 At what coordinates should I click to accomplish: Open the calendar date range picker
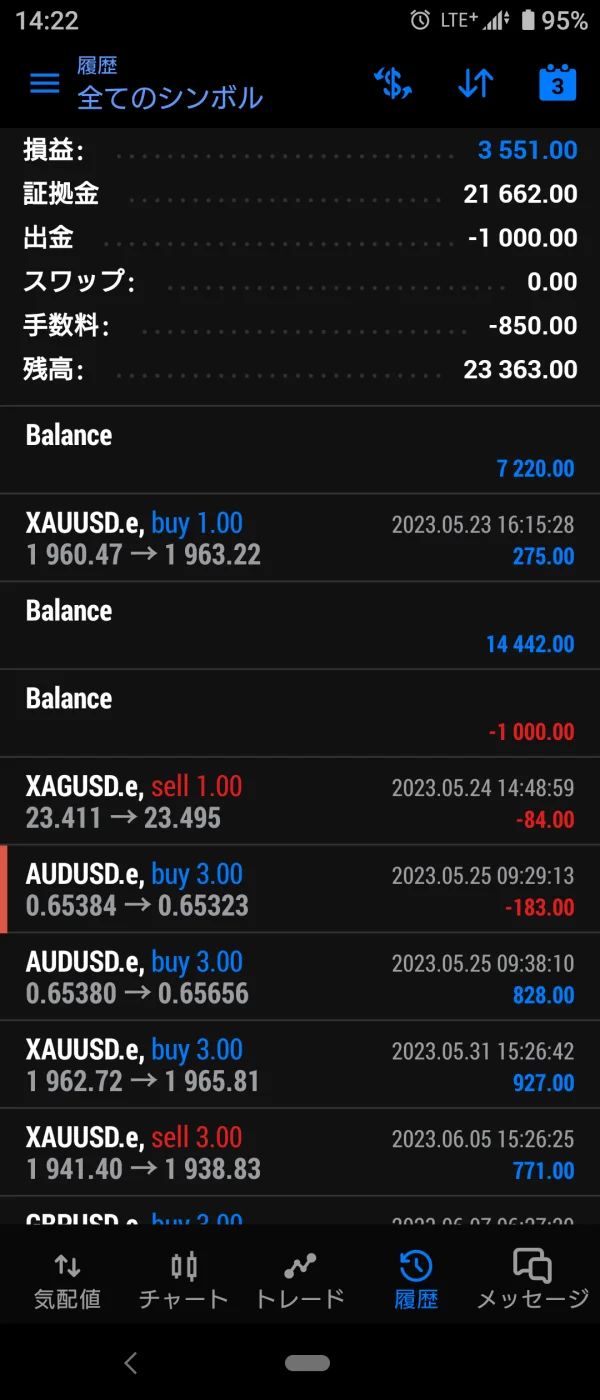[557, 84]
